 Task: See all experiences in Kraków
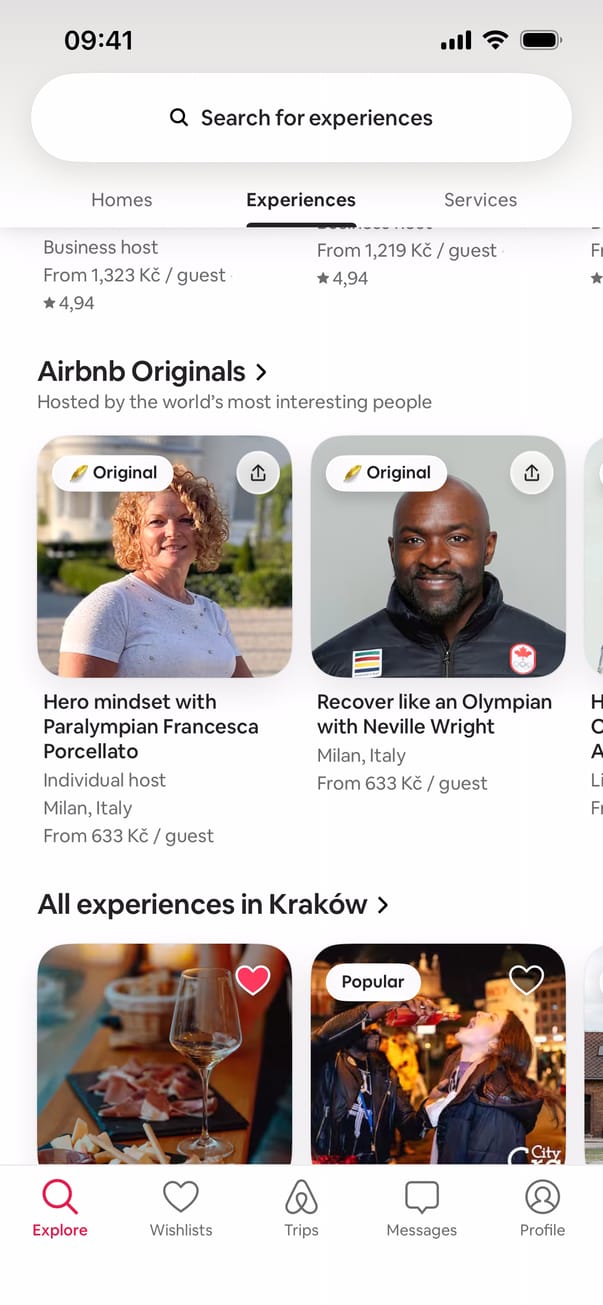(213, 905)
